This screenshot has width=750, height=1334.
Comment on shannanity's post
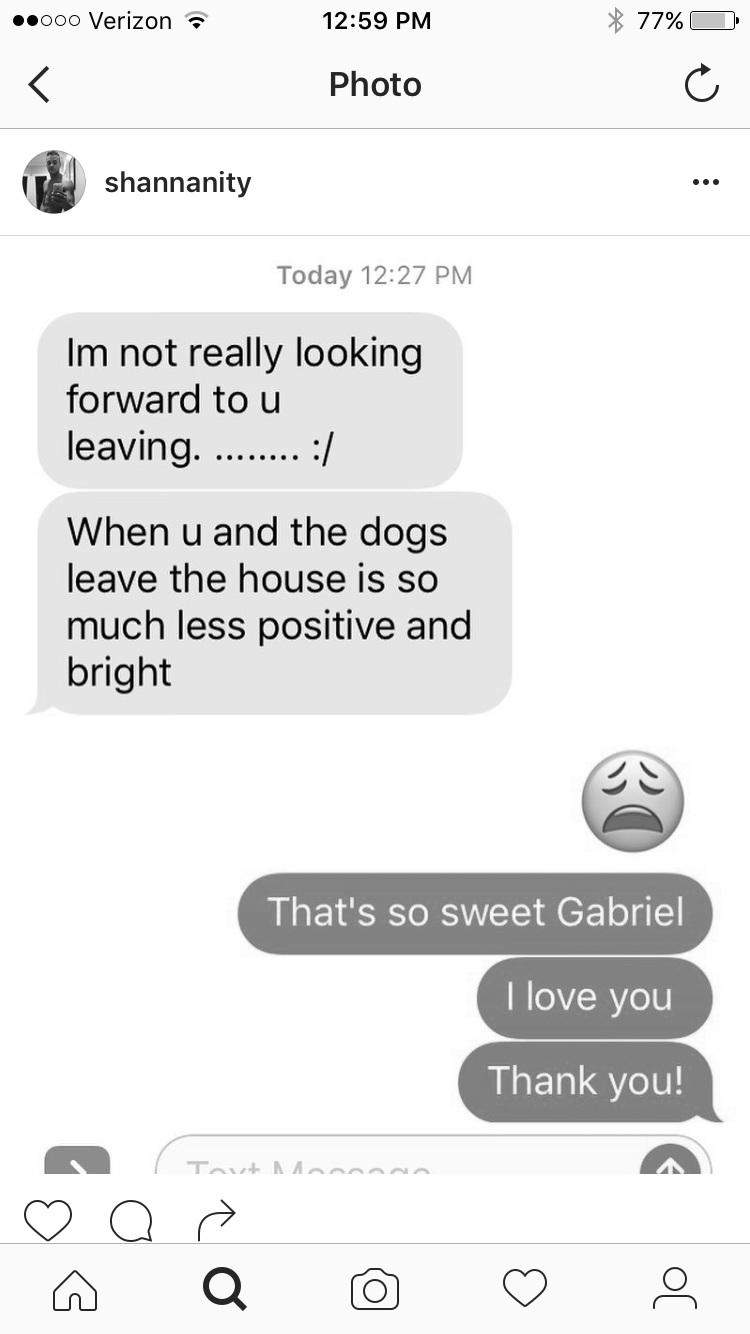point(131,1218)
